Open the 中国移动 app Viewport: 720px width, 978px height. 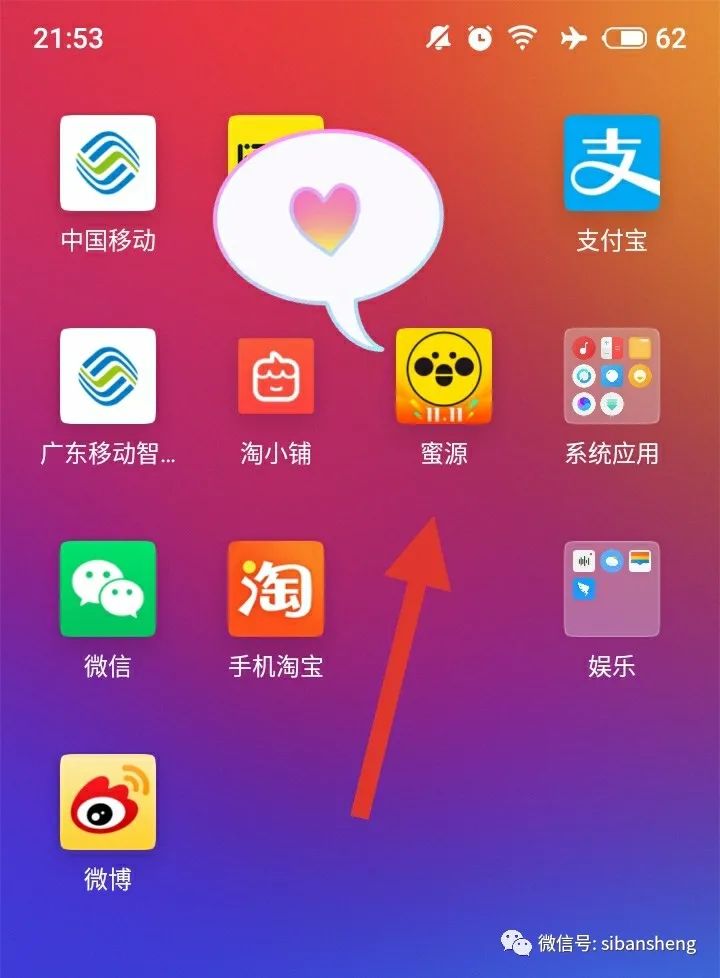point(108,163)
